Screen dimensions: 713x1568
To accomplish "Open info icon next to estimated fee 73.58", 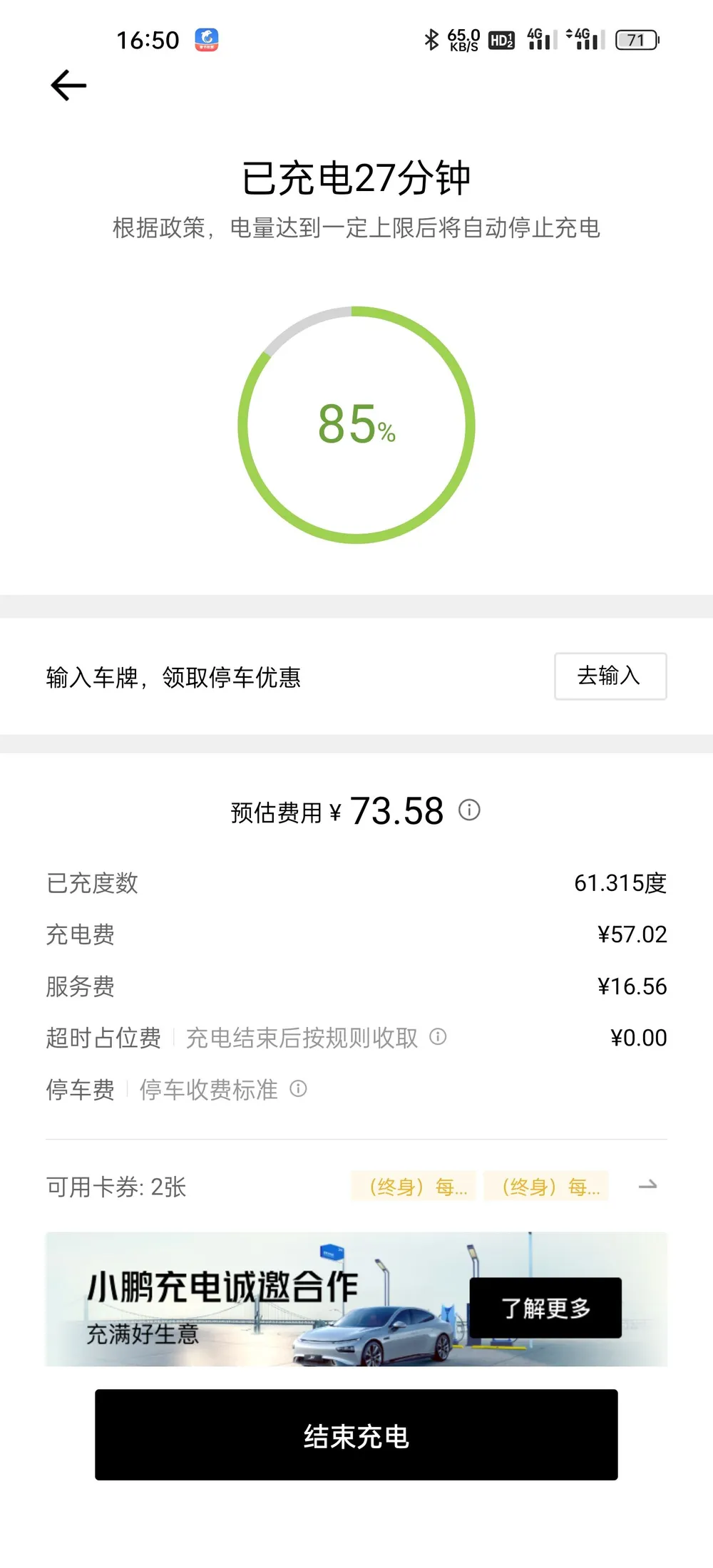I will pyautogui.click(x=469, y=810).
